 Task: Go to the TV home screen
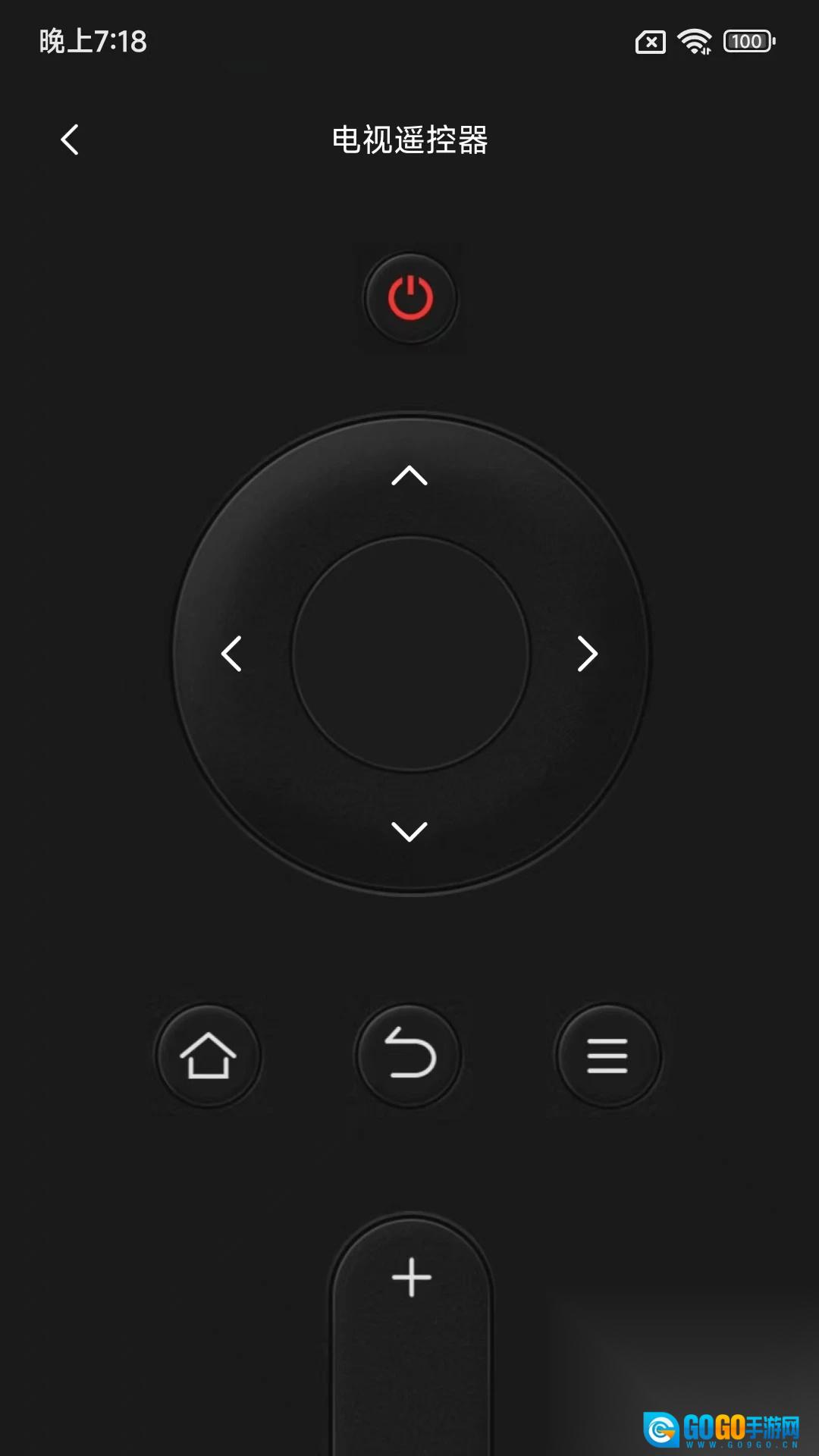point(209,1056)
